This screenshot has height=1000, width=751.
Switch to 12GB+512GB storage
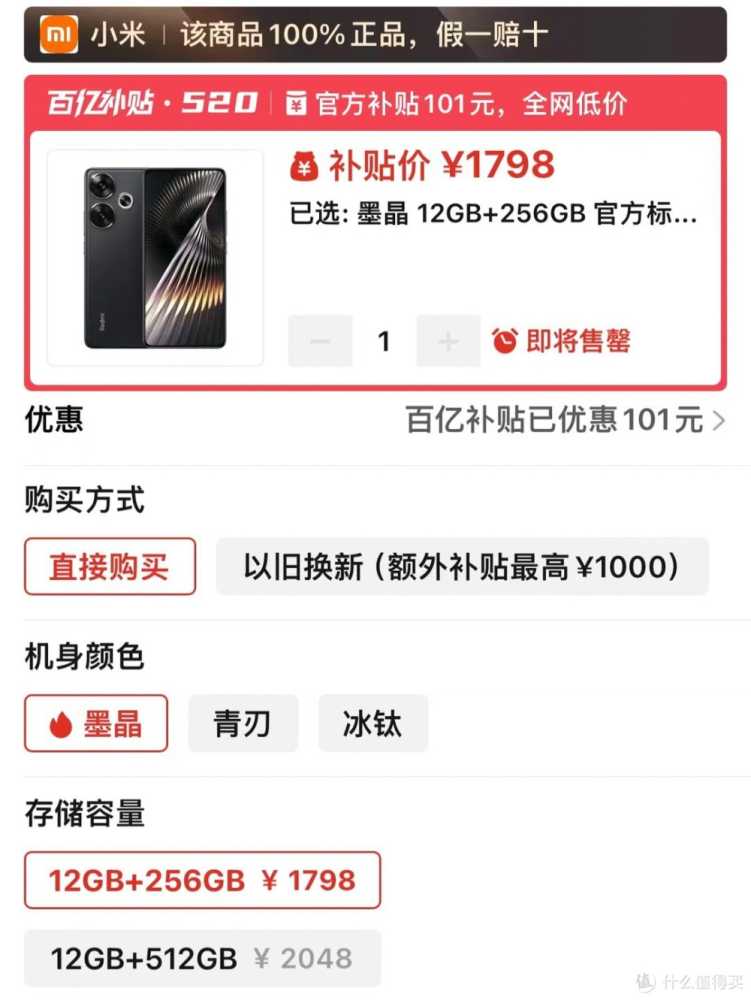tap(202, 959)
